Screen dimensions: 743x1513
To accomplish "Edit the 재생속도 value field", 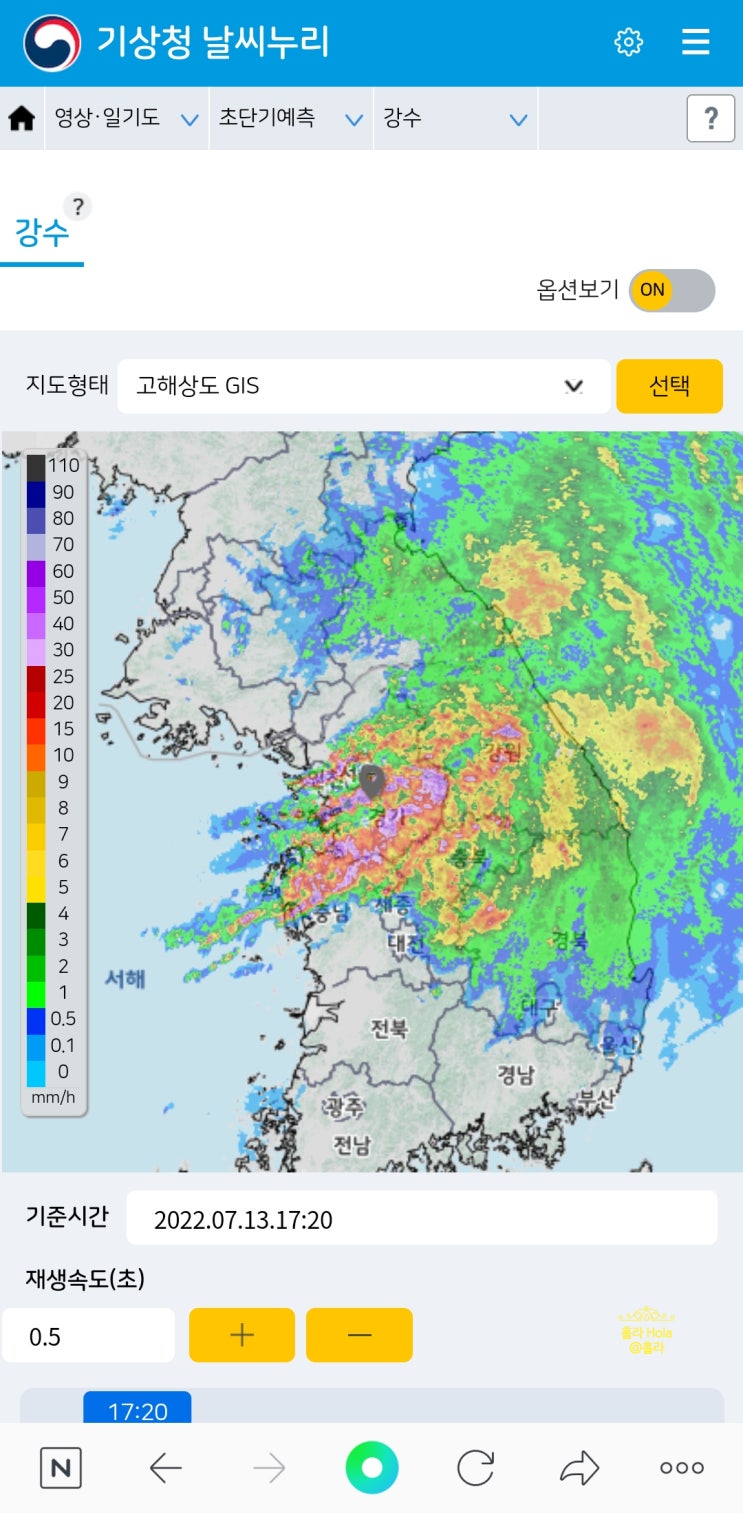I will click(88, 1336).
